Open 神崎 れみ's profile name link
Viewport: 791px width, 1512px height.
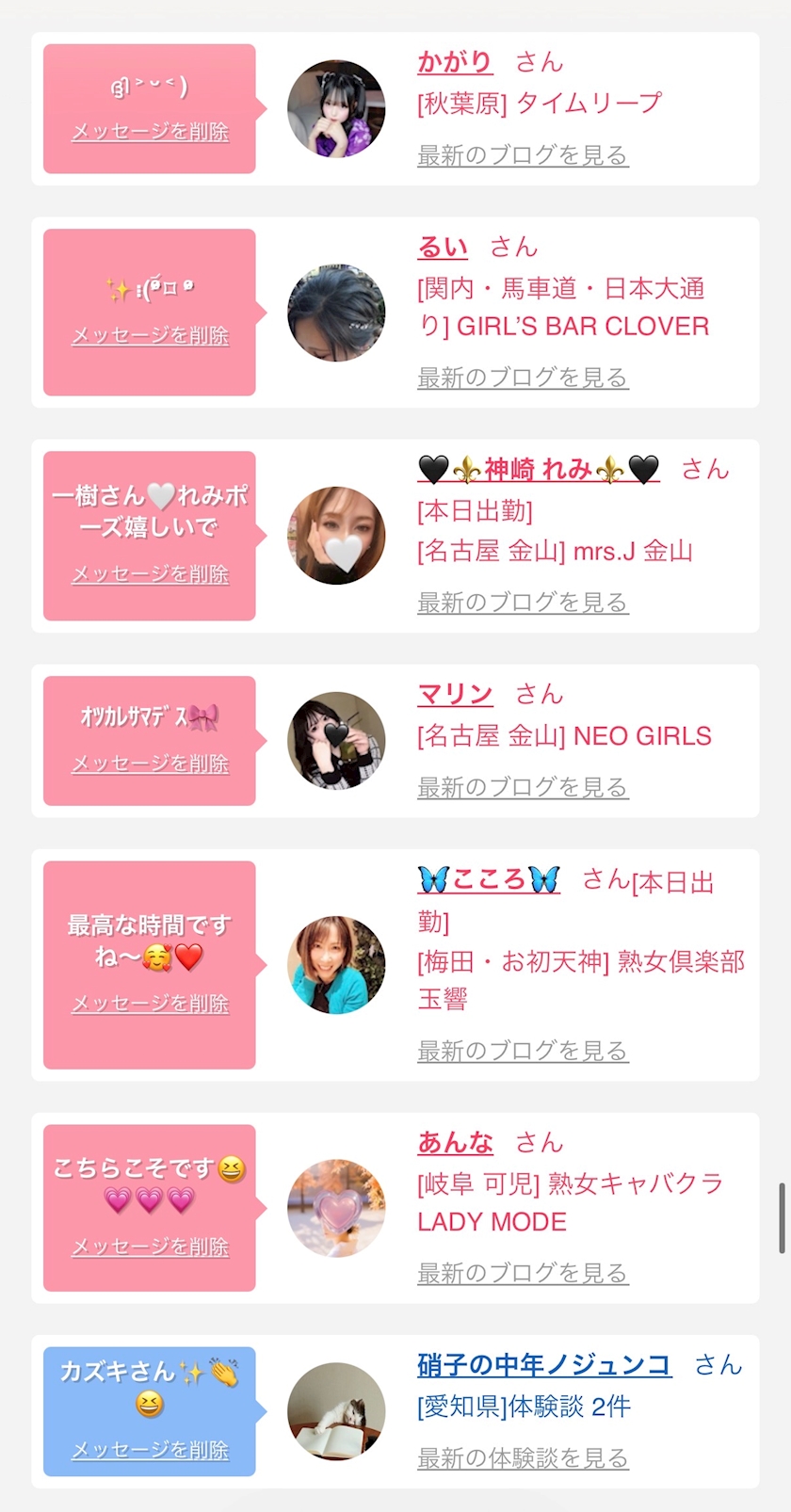[x=539, y=469]
